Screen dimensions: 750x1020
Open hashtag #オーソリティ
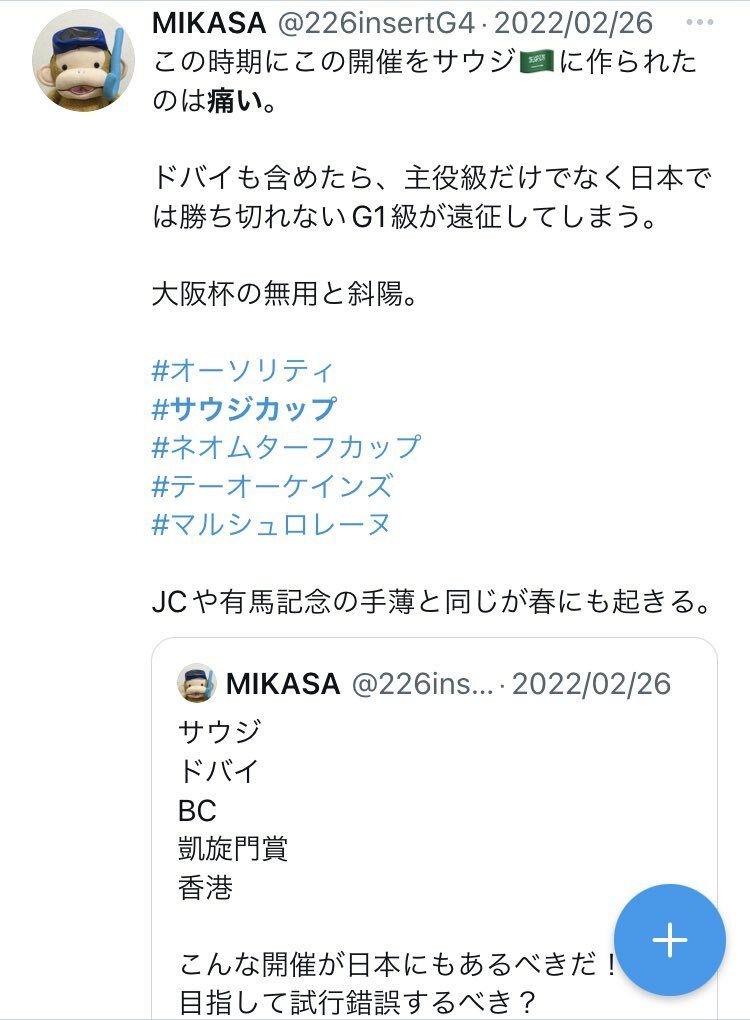[242, 371]
